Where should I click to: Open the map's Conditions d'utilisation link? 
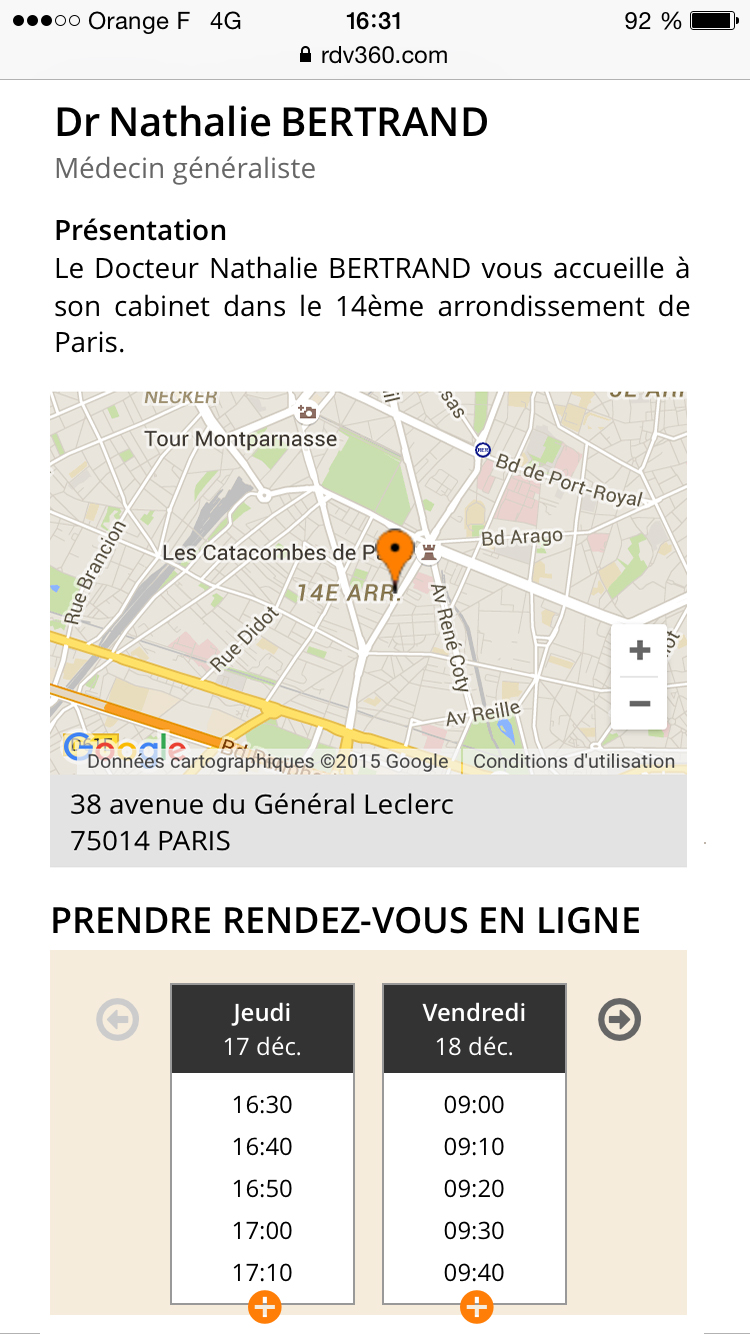point(574,761)
